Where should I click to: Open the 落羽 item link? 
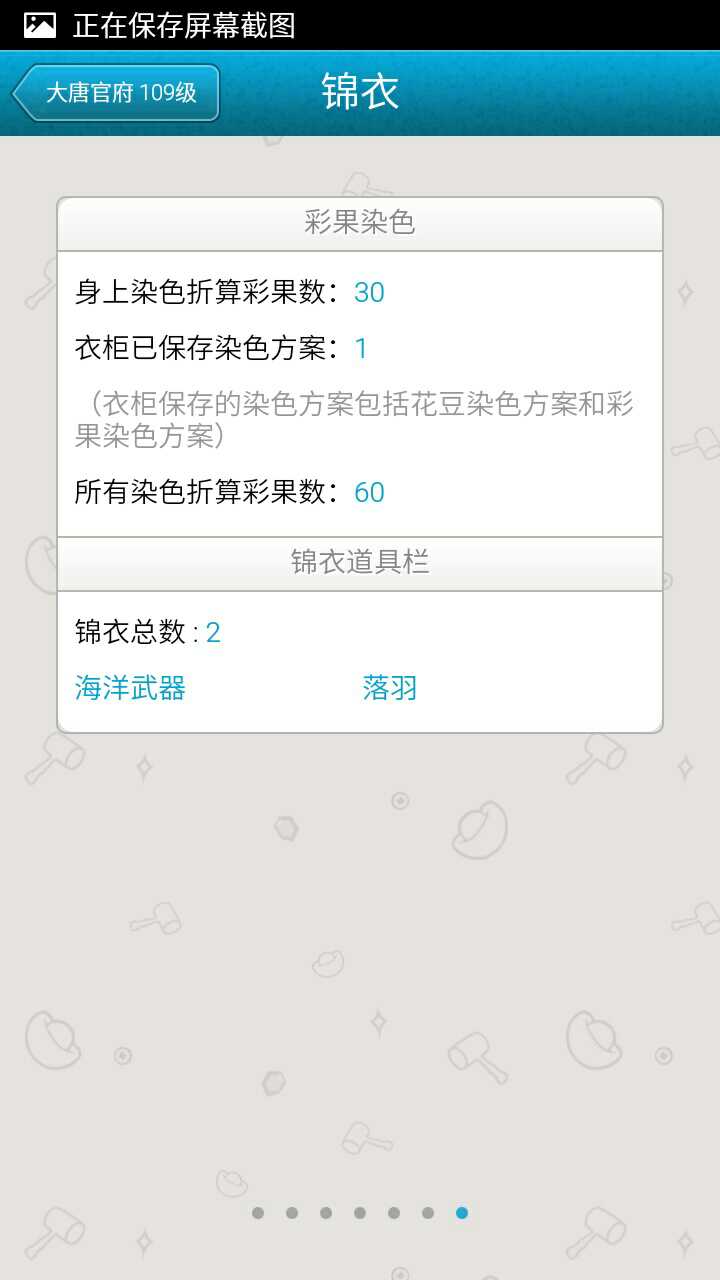[x=389, y=688]
